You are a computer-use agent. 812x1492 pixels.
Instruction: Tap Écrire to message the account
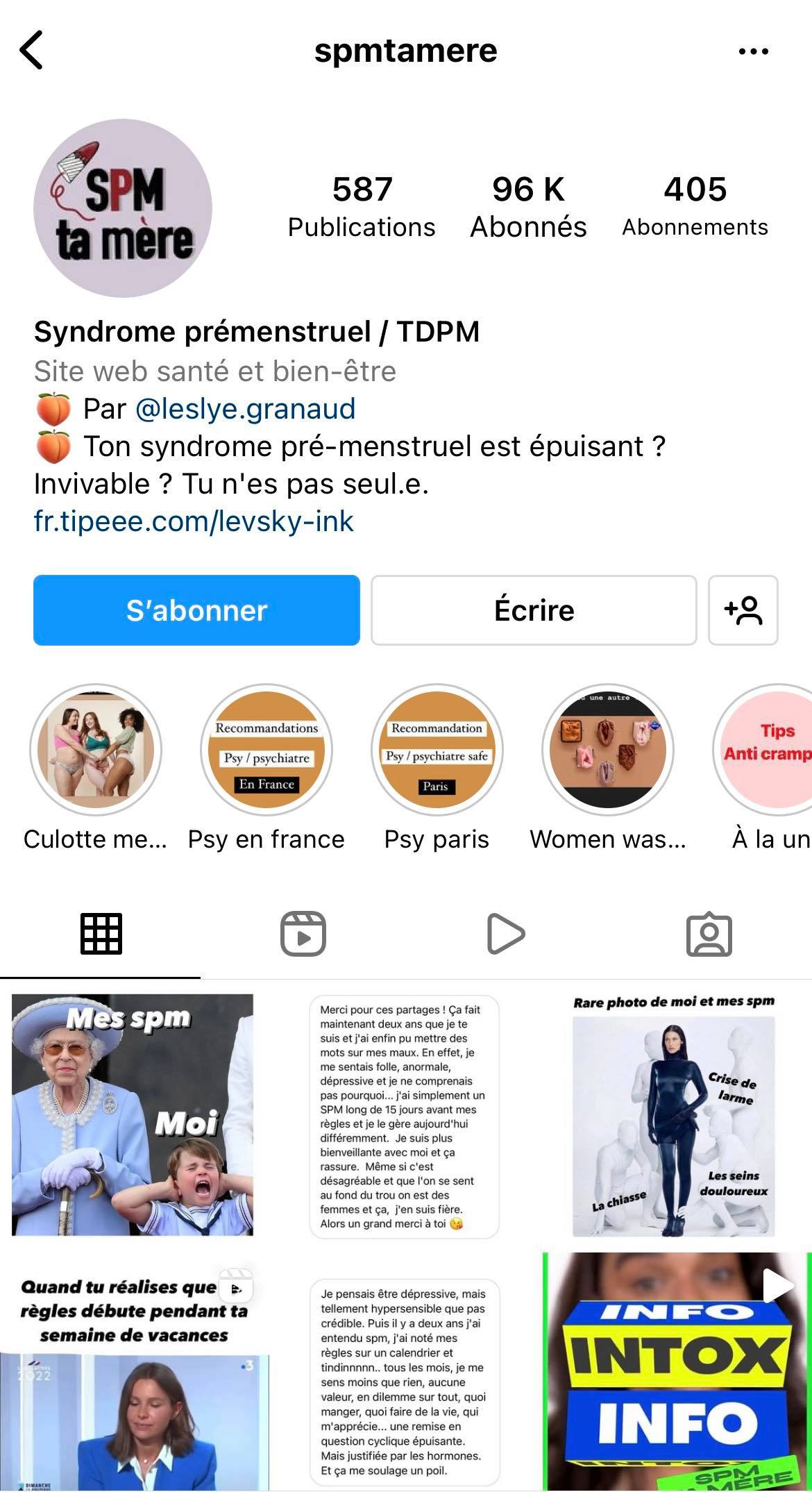(534, 610)
